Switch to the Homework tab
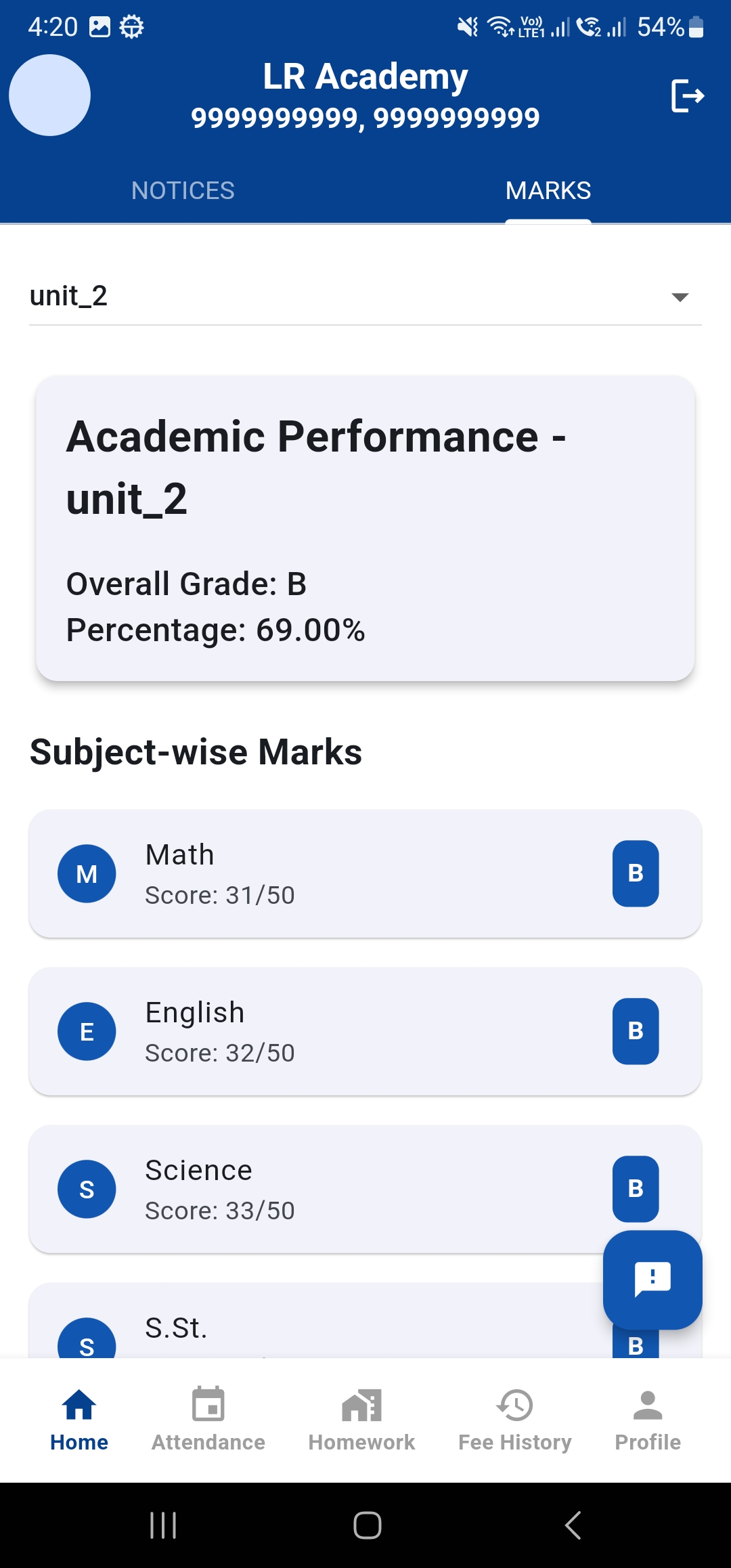This screenshot has height=1568, width=731. pyautogui.click(x=362, y=1419)
